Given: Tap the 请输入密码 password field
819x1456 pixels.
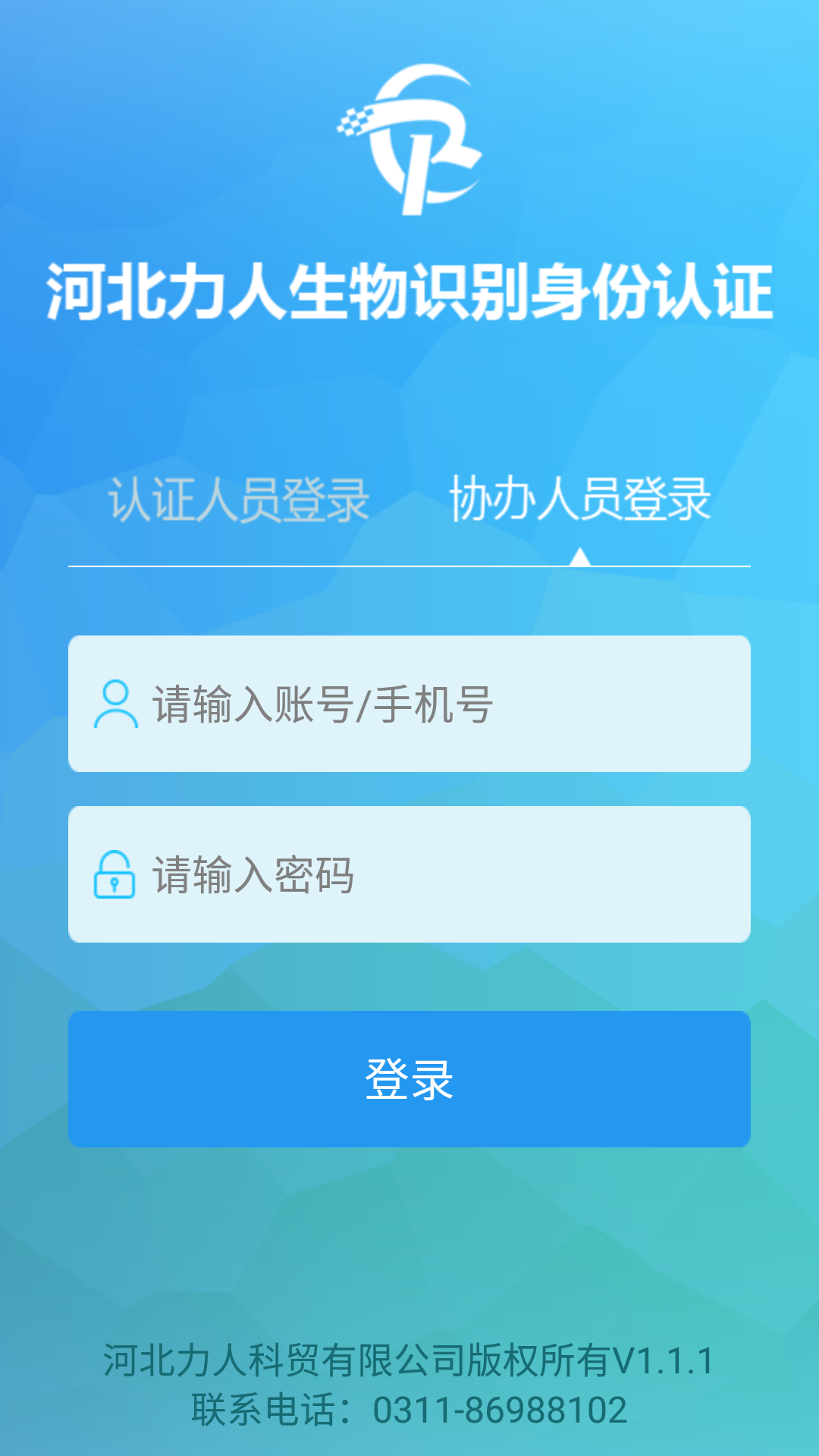Looking at the screenshot, I should tap(409, 874).
